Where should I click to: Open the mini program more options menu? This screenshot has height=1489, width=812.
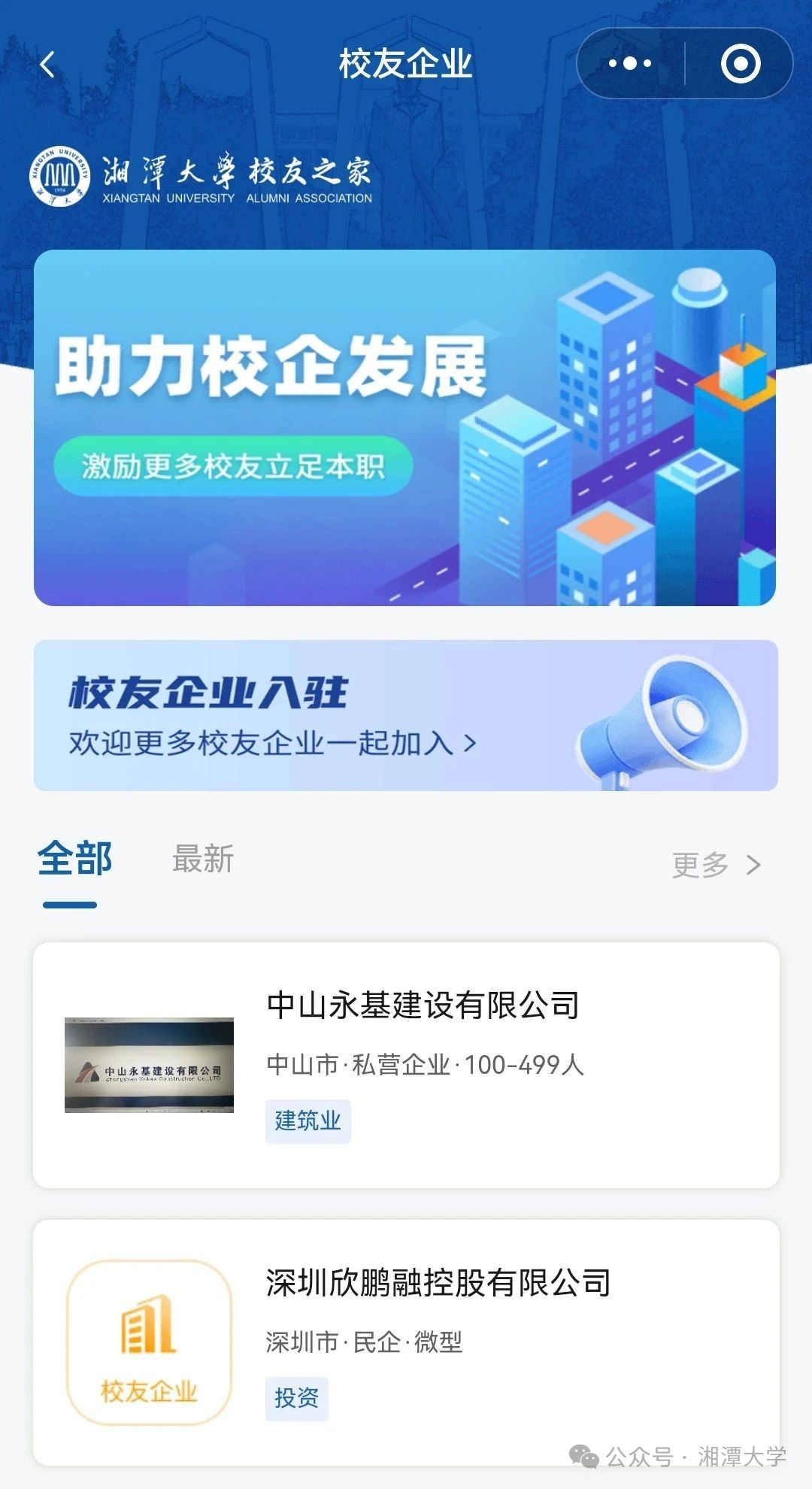click(x=630, y=64)
